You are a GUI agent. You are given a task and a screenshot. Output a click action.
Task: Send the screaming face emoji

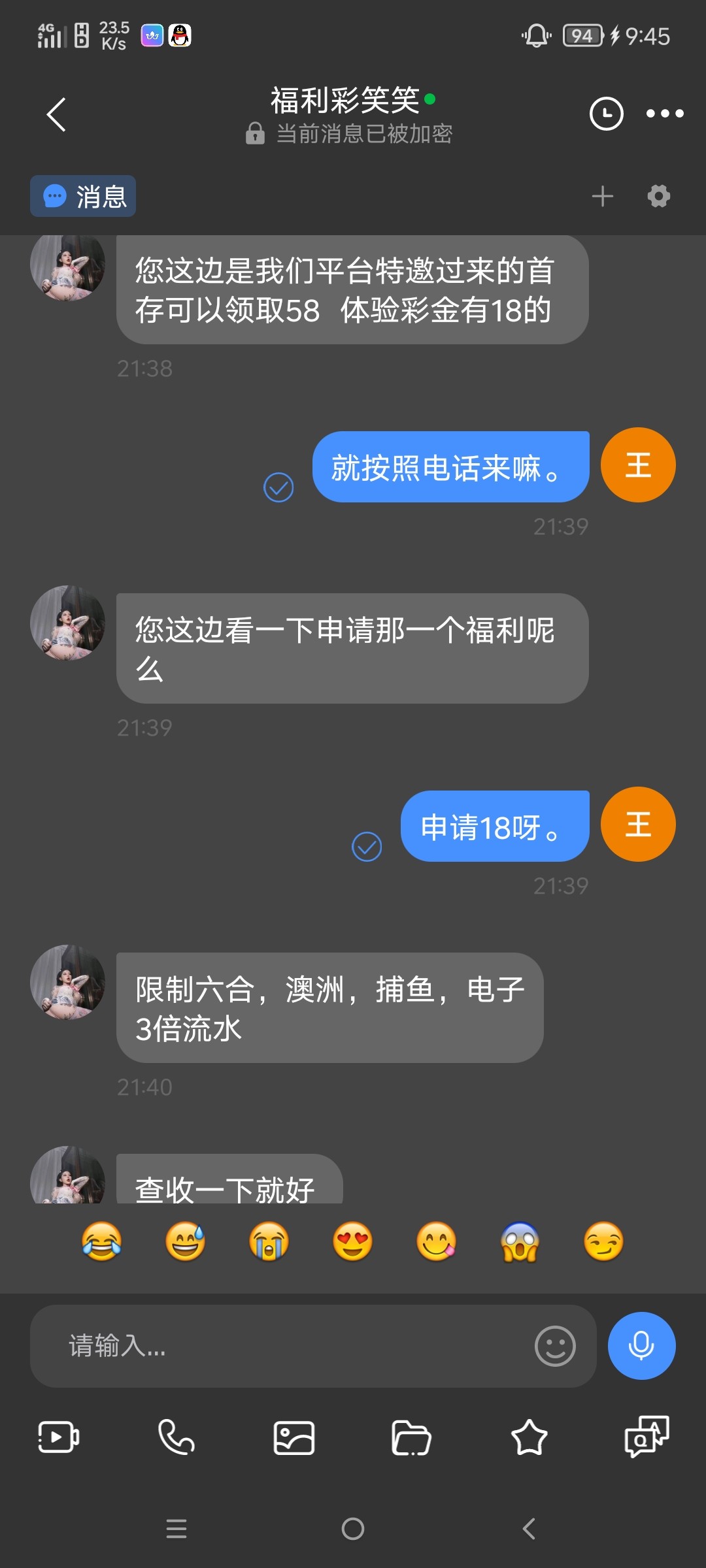(520, 1241)
